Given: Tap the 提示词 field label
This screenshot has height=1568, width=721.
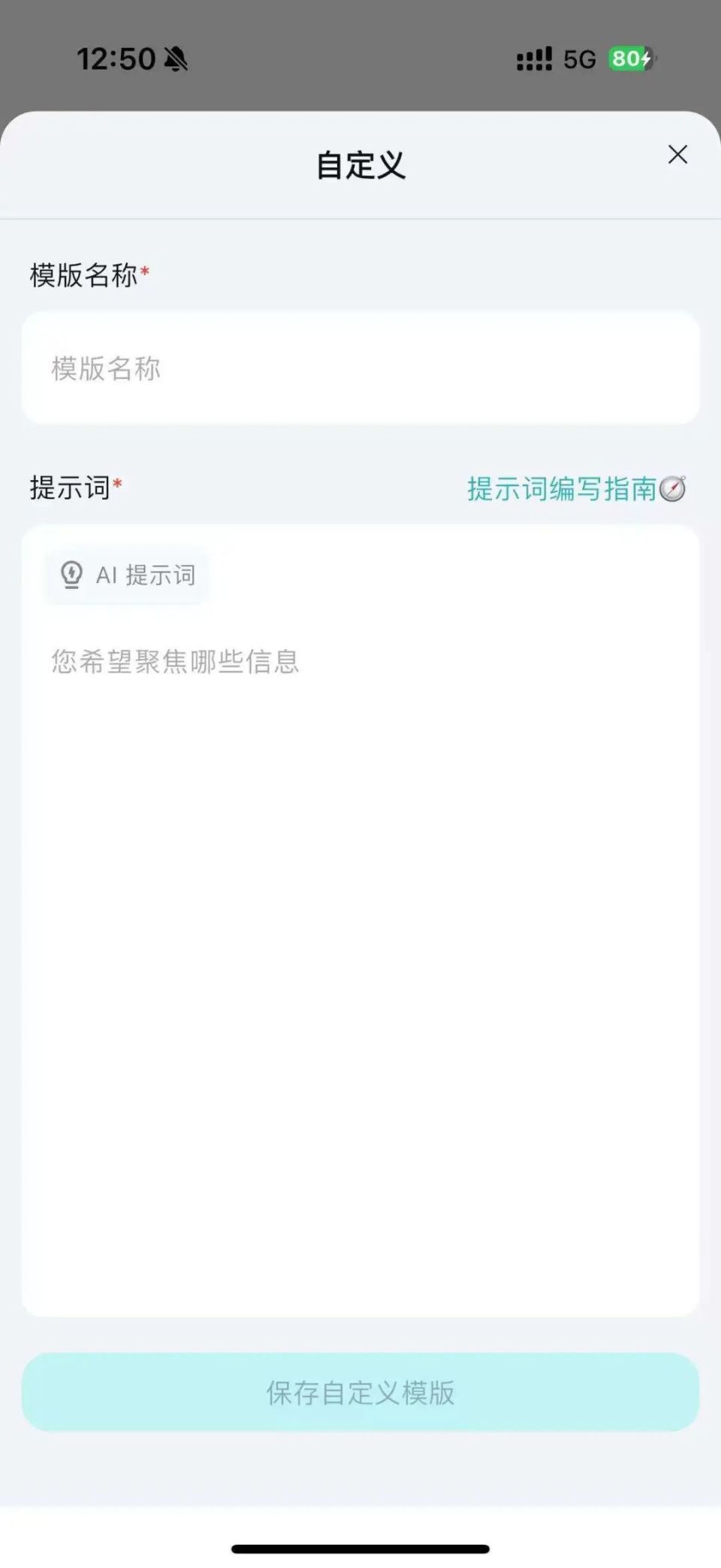Looking at the screenshot, I should tap(71, 487).
